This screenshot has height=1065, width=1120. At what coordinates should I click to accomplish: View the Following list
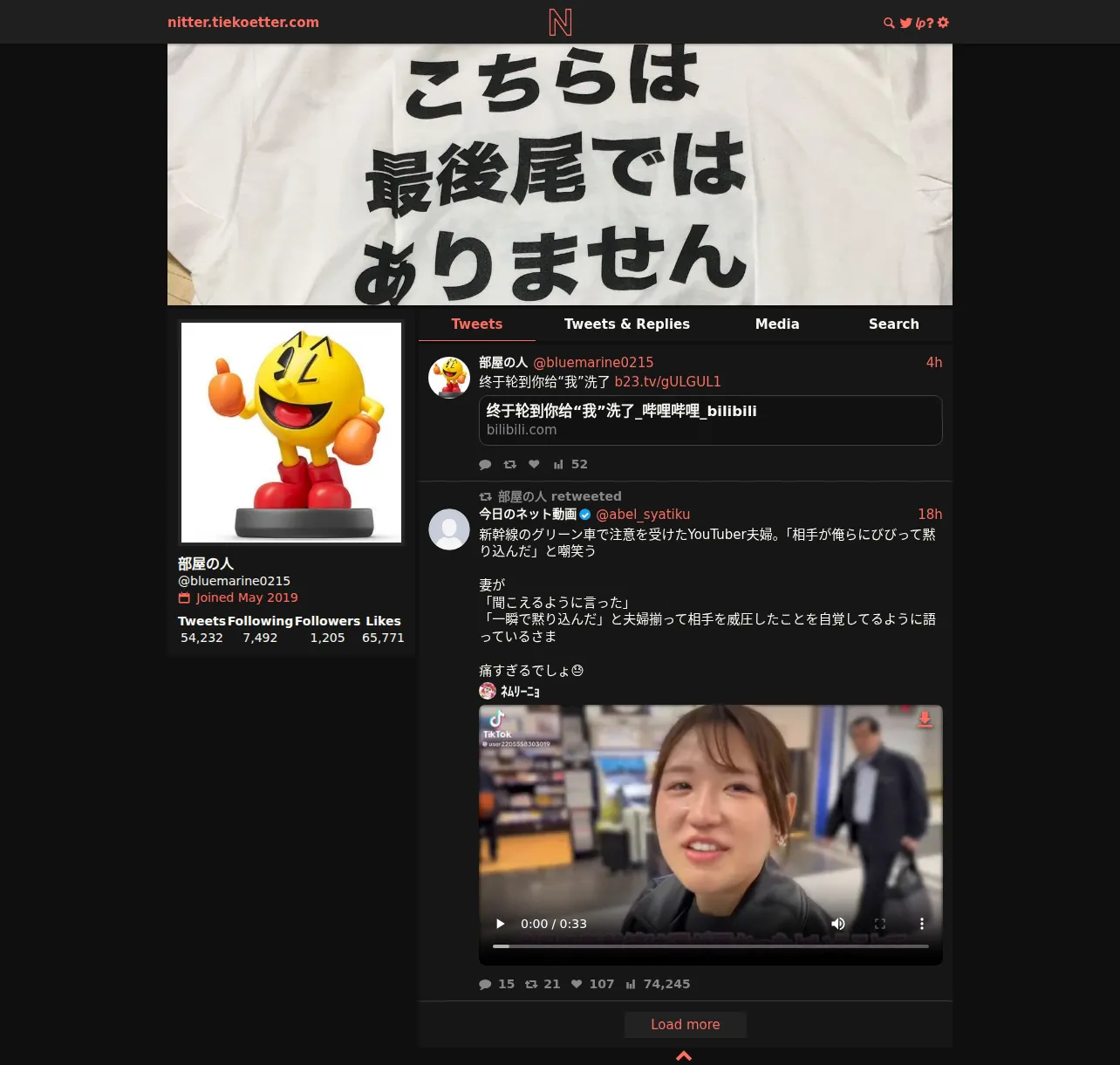[260, 629]
